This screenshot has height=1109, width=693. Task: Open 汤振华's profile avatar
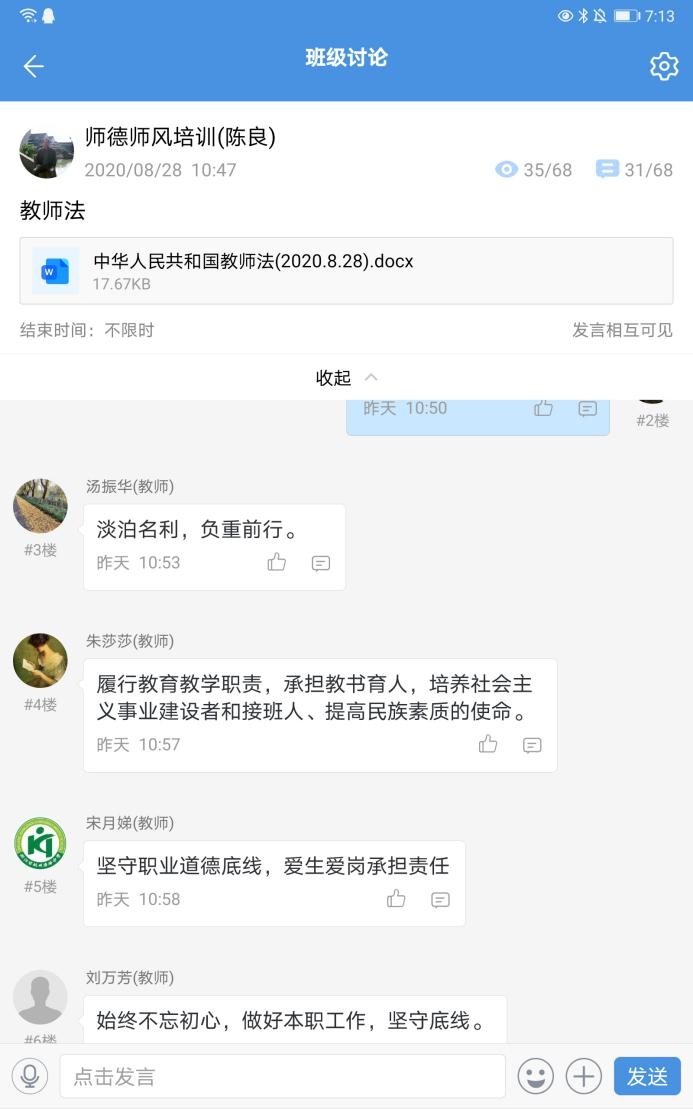point(40,505)
